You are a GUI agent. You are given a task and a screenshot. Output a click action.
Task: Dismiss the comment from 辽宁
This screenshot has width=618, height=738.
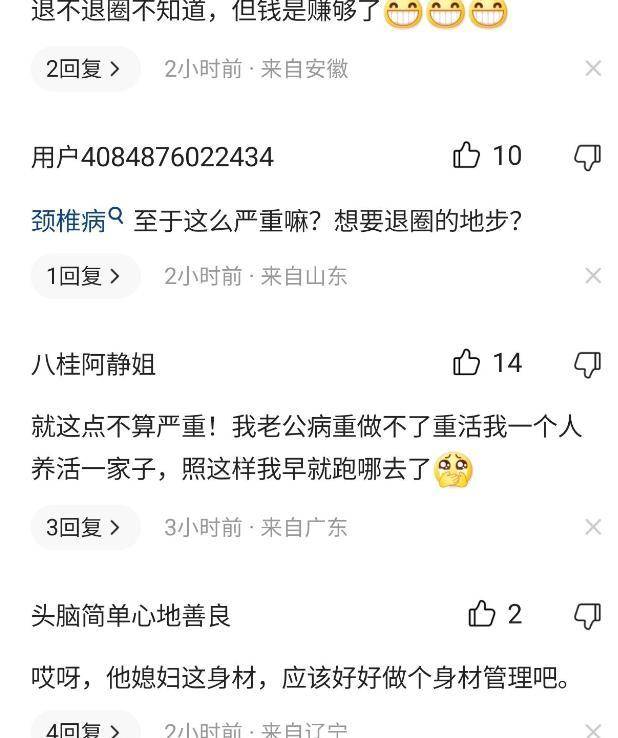click(593, 729)
